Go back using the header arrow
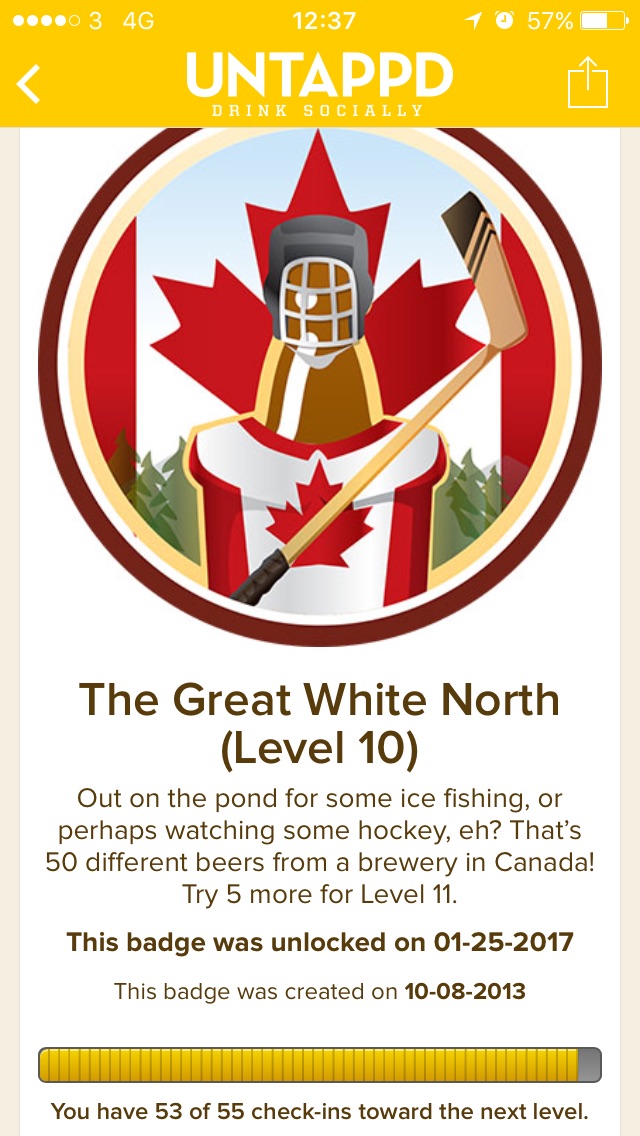The image size is (640, 1136). [x=29, y=83]
